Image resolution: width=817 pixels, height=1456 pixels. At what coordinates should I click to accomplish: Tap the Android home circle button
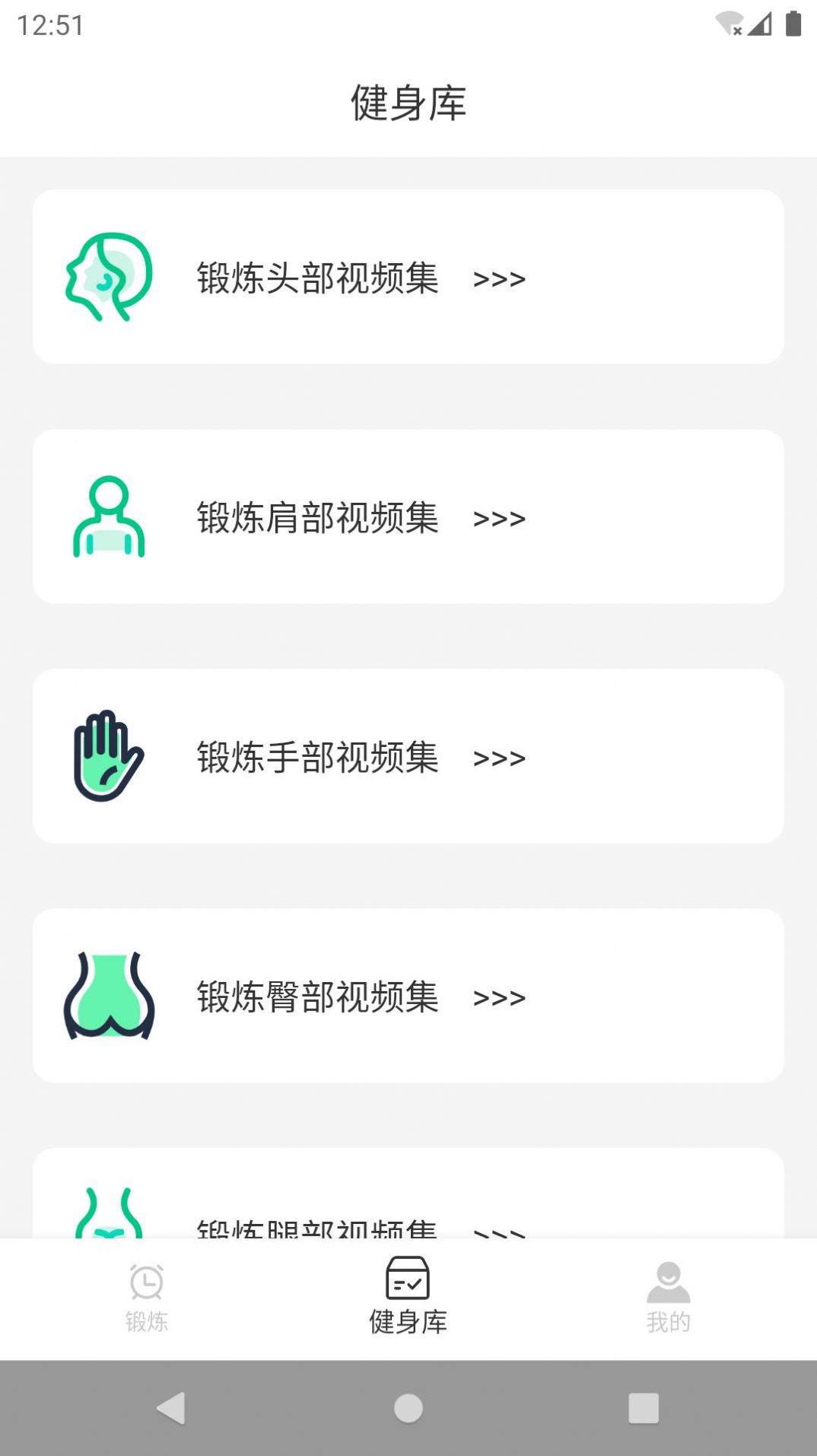[408, 1409]
